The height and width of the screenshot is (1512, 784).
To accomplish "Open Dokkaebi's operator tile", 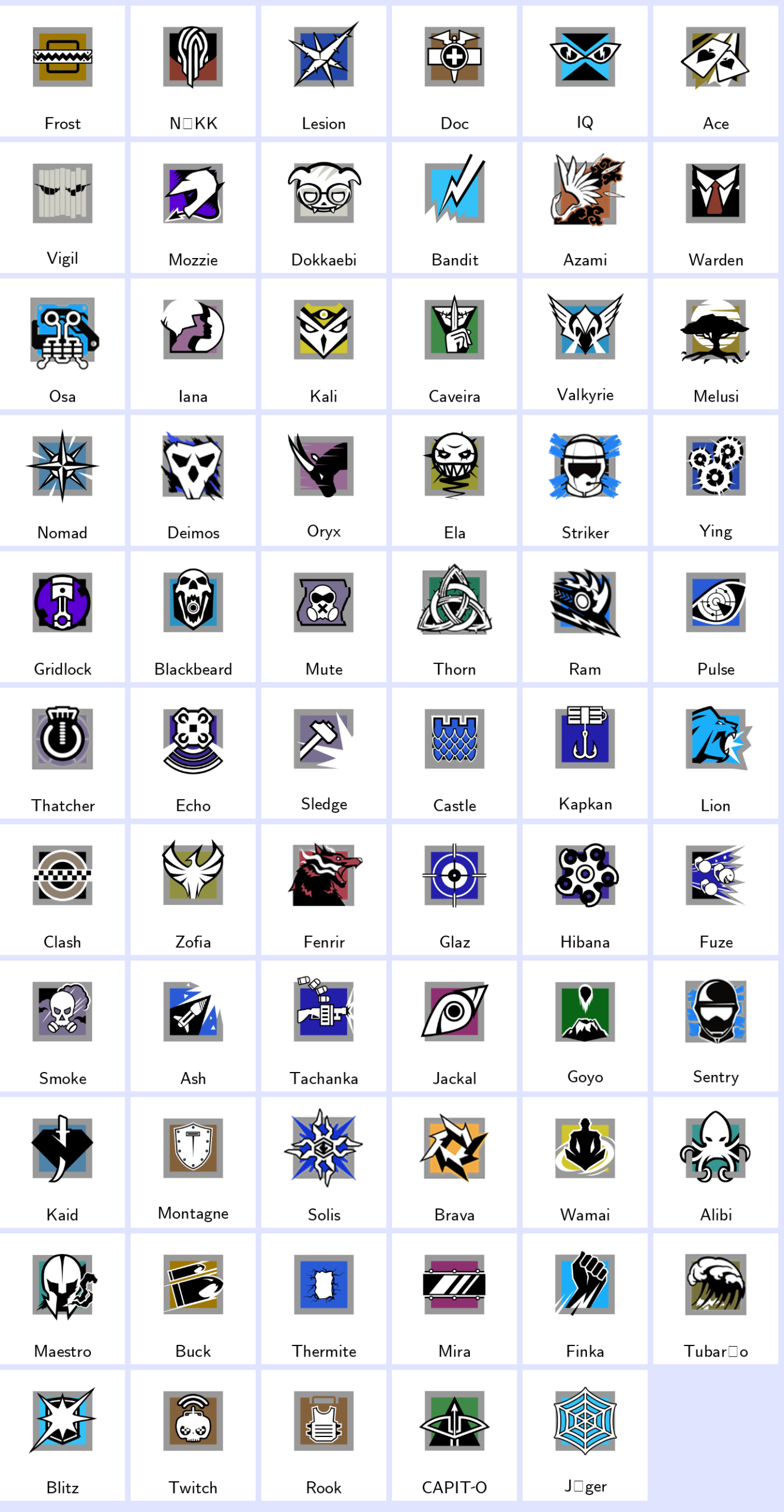I will 324,207.
